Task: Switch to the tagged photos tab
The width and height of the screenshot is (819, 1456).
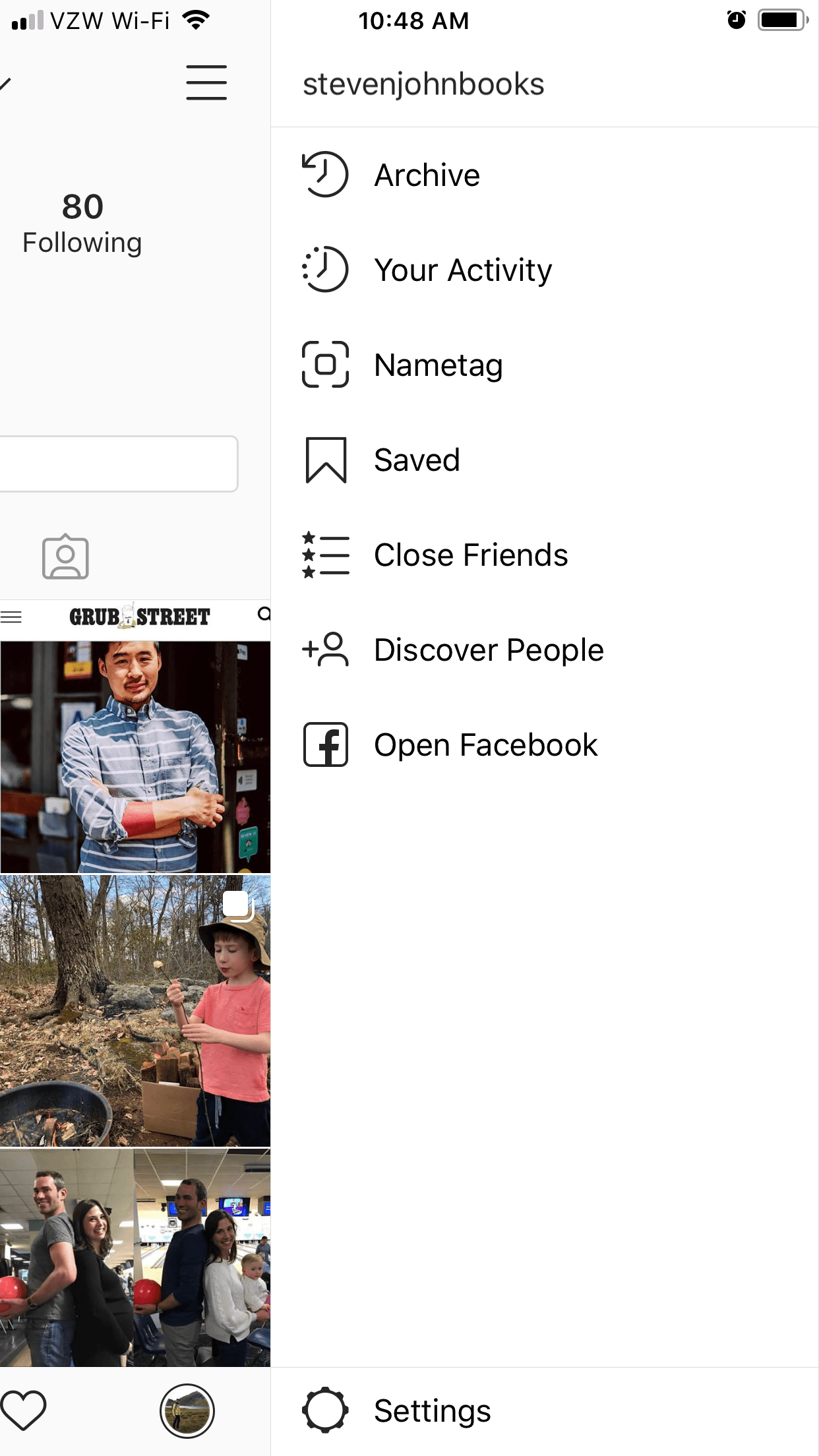Action: click(x=65, y=557)
